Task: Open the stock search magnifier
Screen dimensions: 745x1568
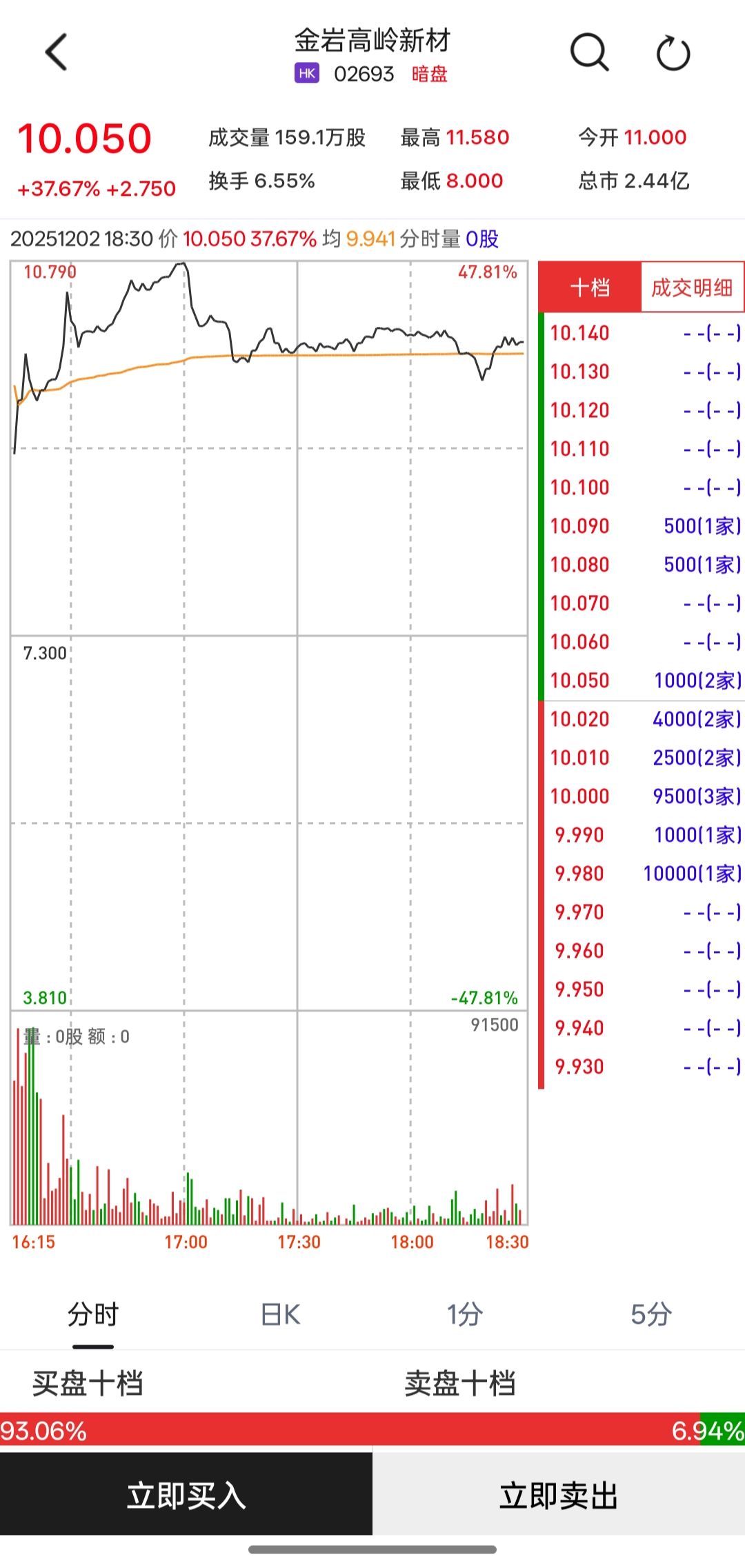Action: [x=589, y=52]
